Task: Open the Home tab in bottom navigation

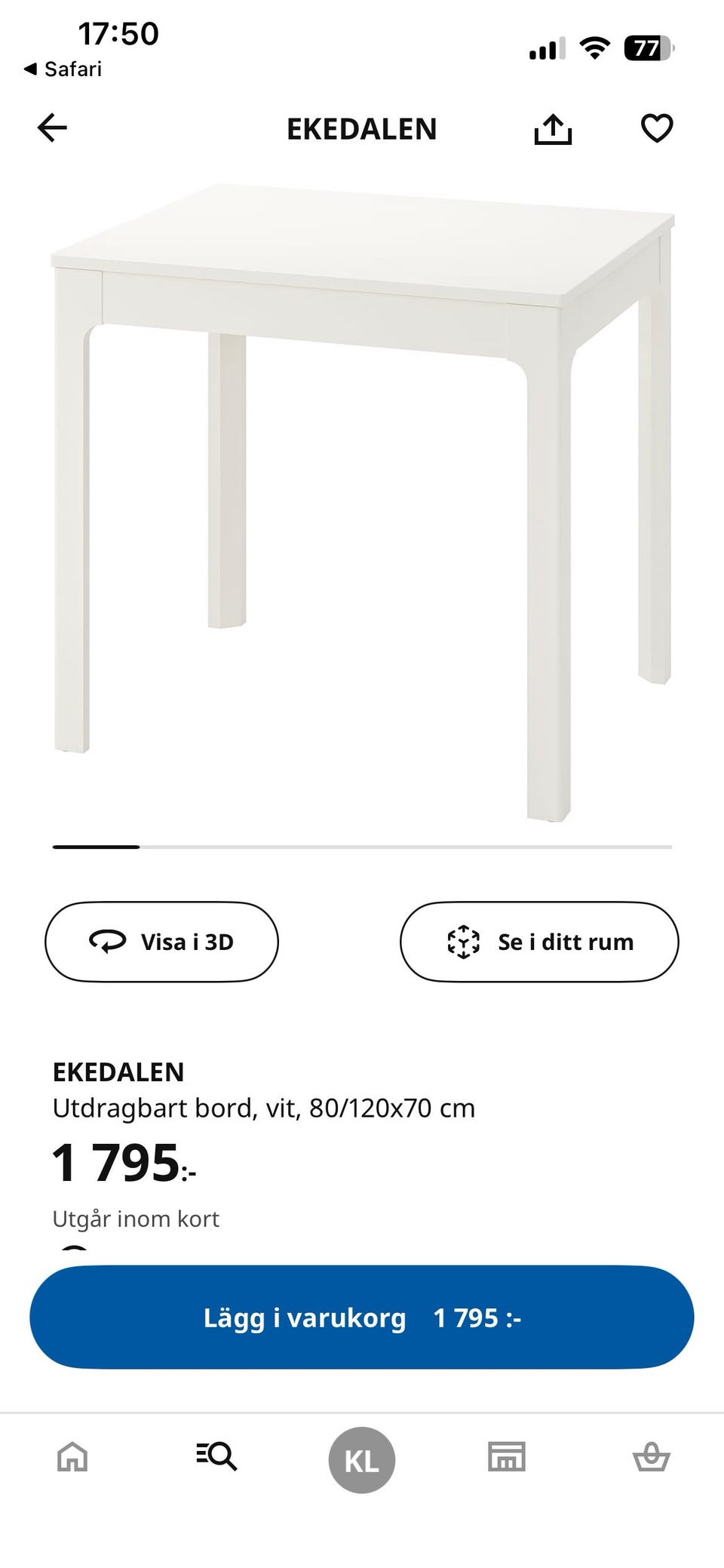Action: 71,1458
